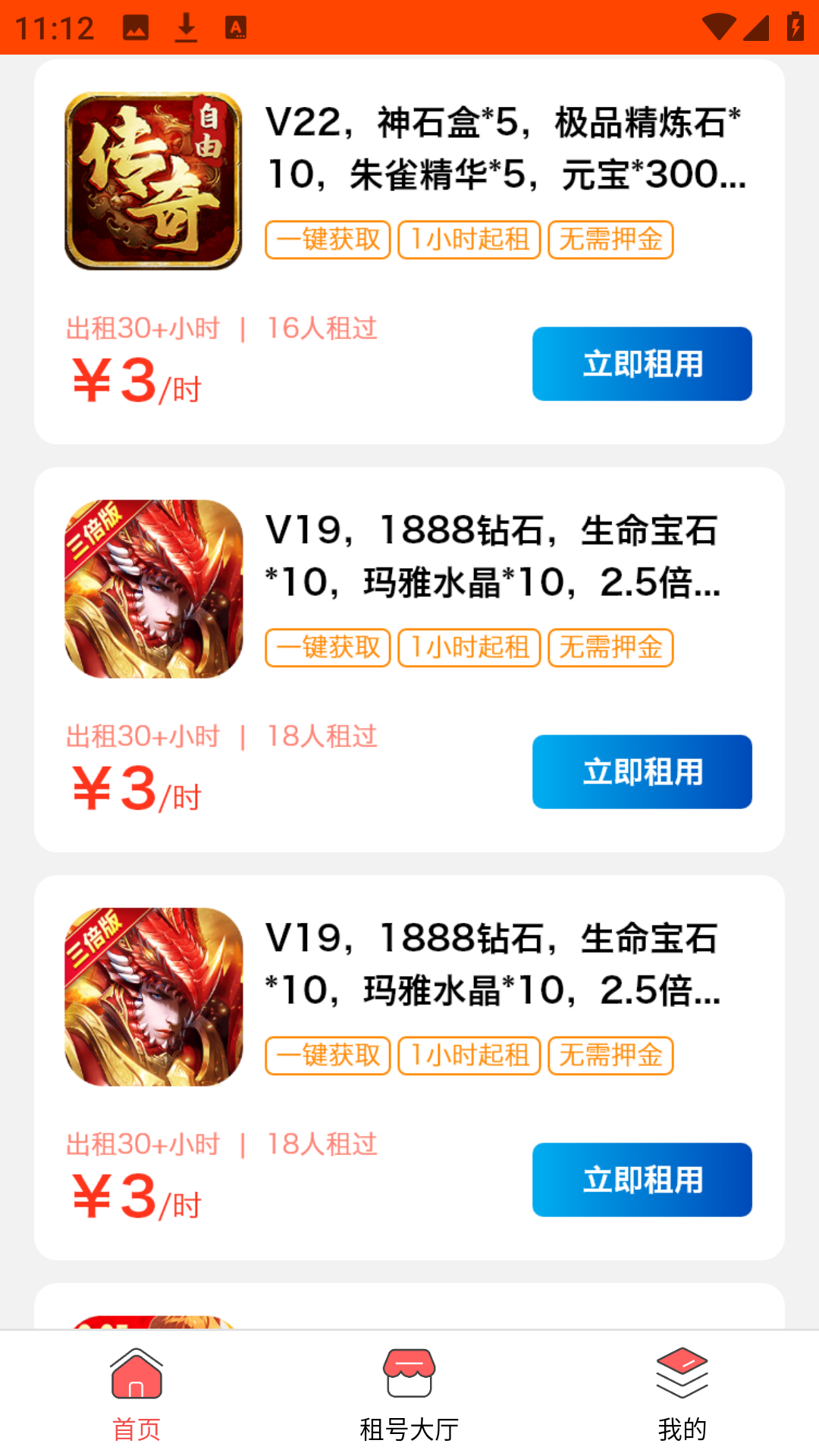The height and width of the screenshot is (1456, 819).
Task: Tap the 无需押金 tag on the second listing
Action: pyautogui.click(x=611, y=647)
